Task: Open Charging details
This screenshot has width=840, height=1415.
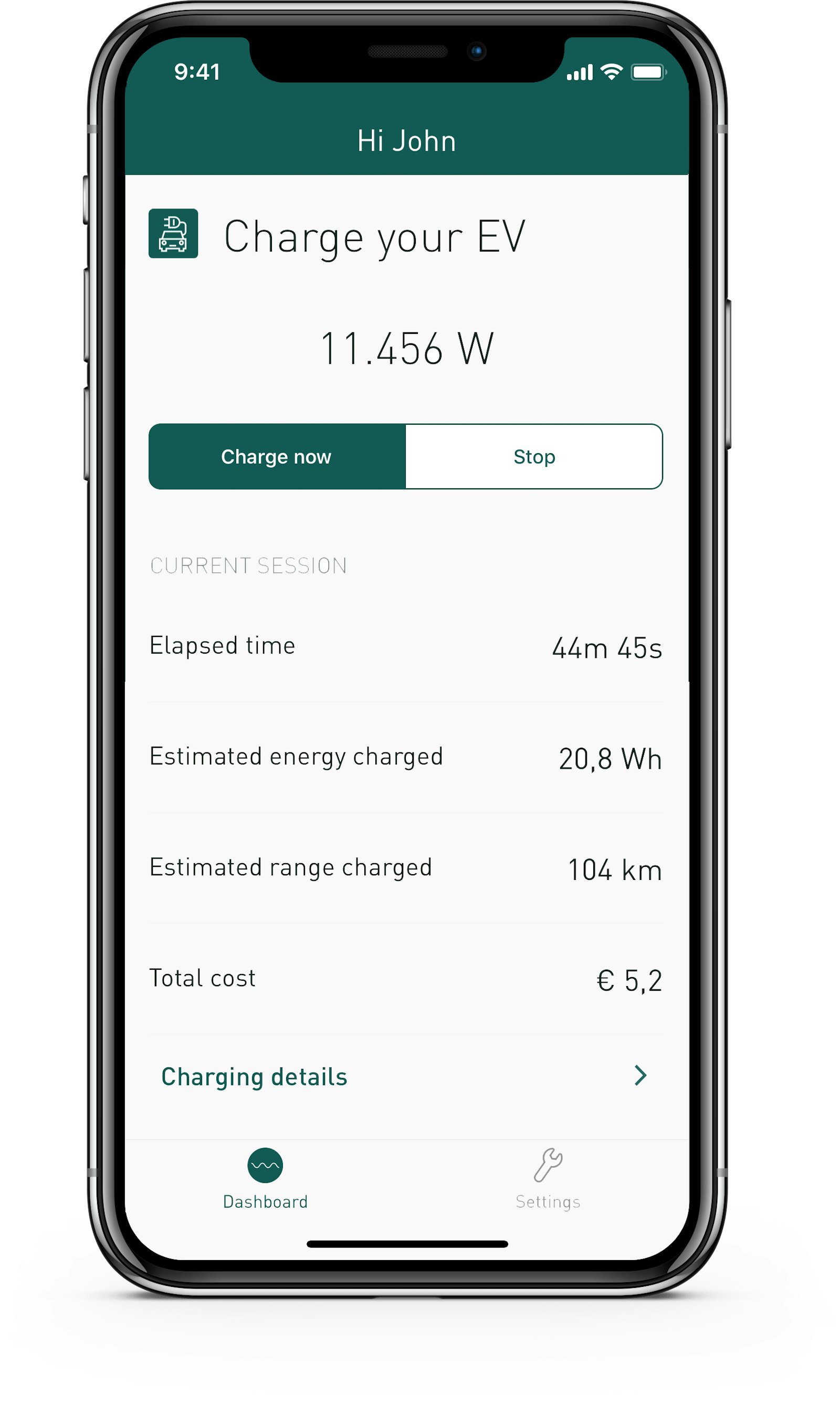Action: point(406,1076)
